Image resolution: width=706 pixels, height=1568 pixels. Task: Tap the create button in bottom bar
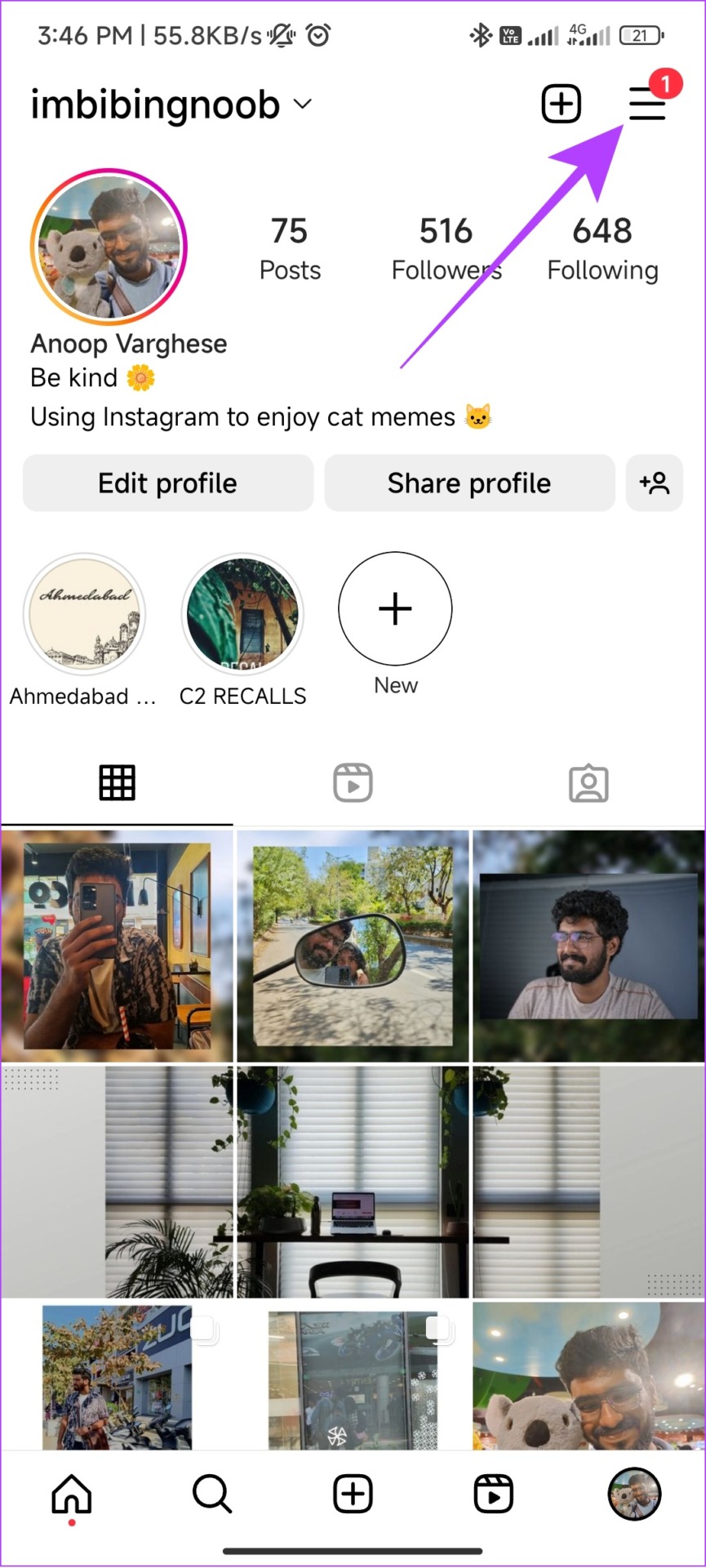click(353, 1494)
